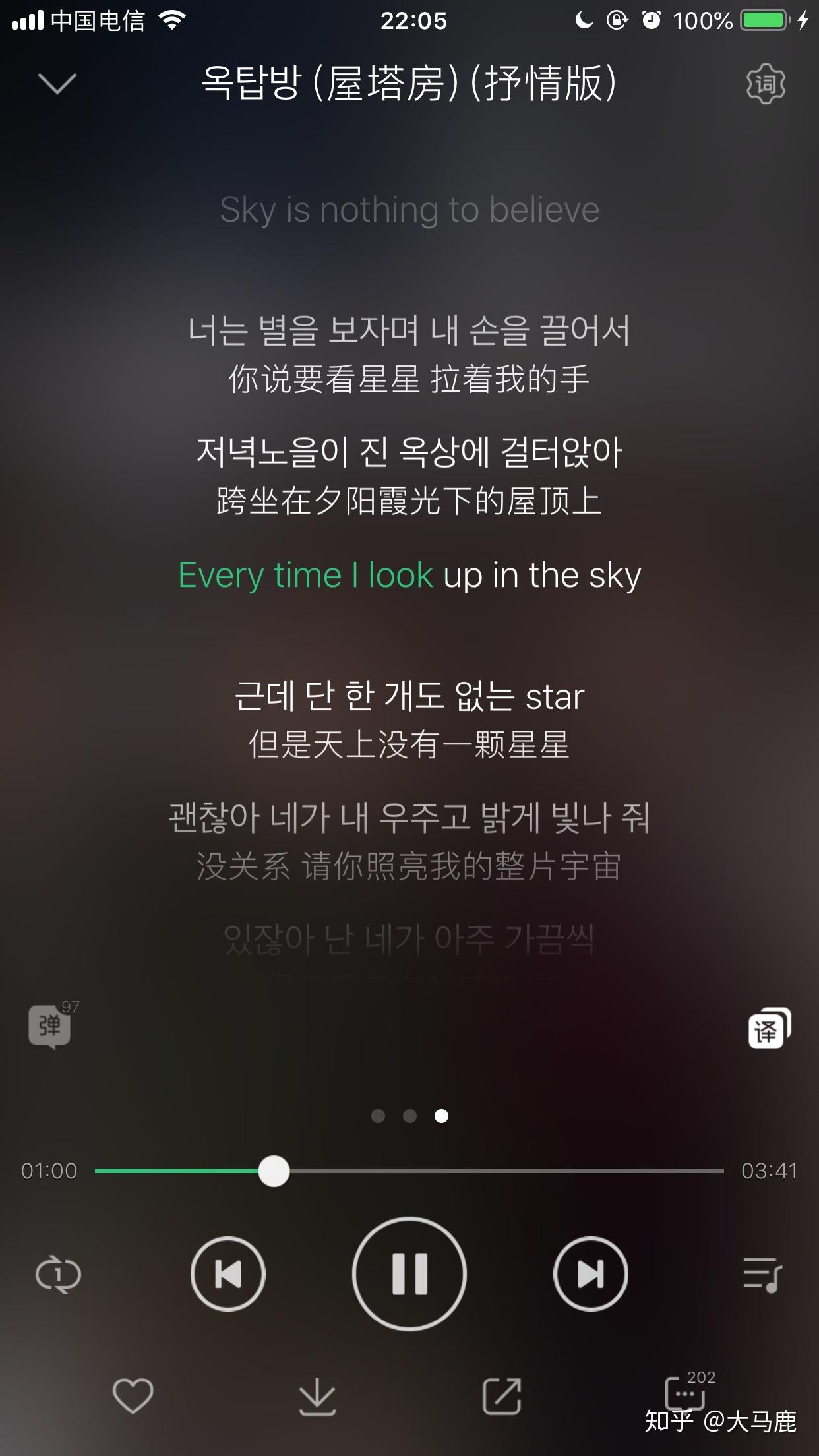Change the single-loop repeat mode
The height and width of the screenshot is (1456, 819).
(57, 1274)
